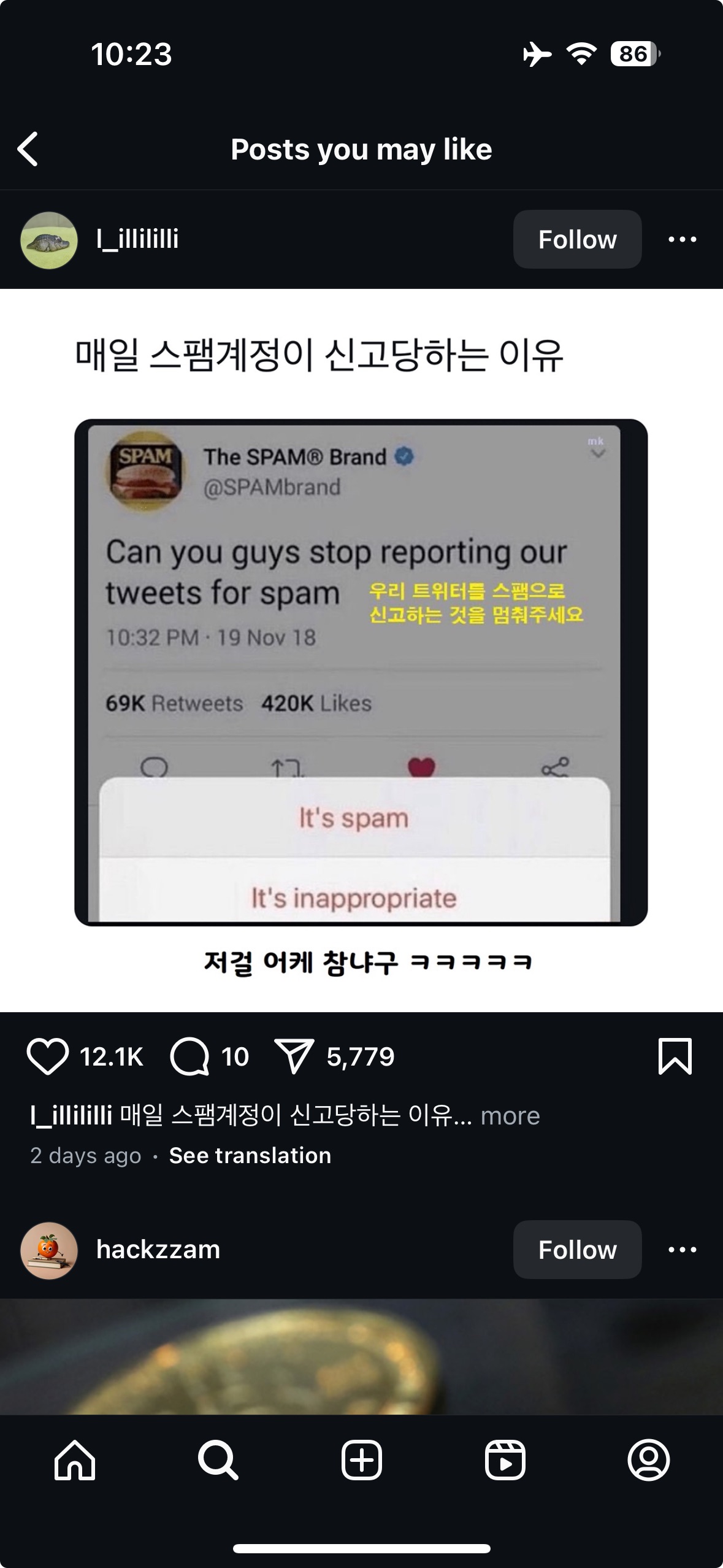Switch to the Home tab
The height and width of the screenshot is (1568, 723).
coord(75,1460)
